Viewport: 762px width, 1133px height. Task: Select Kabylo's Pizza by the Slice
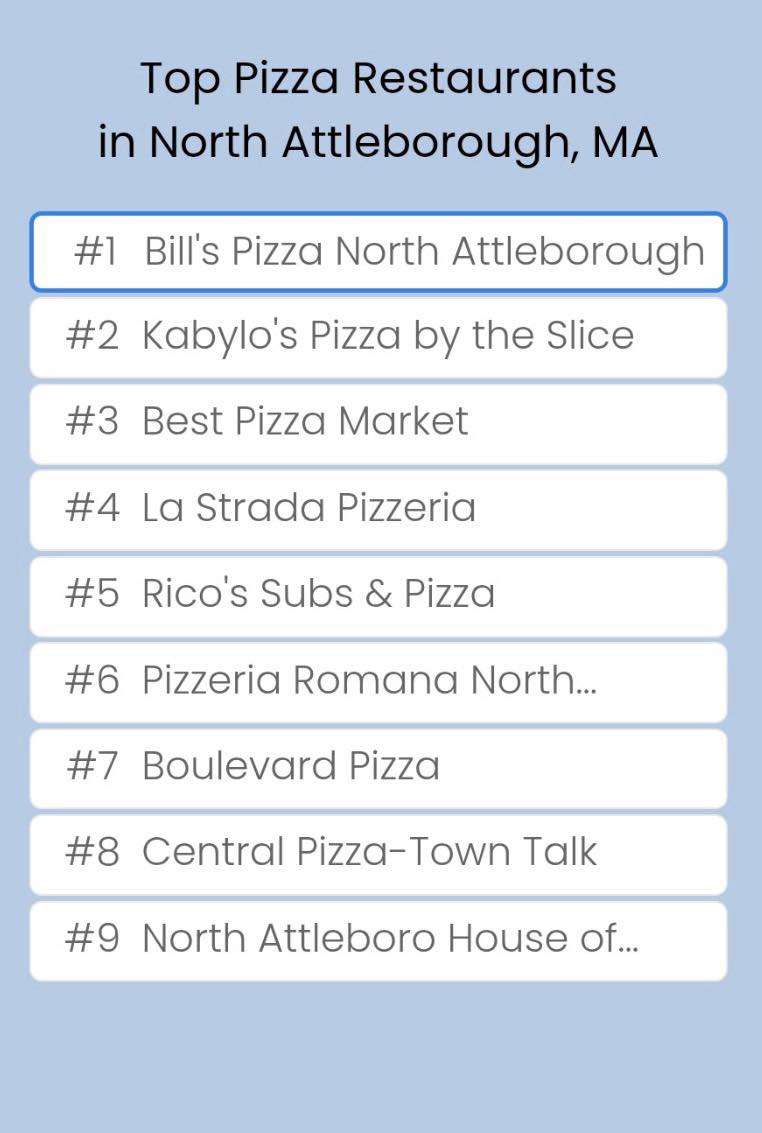pos(378,337)
